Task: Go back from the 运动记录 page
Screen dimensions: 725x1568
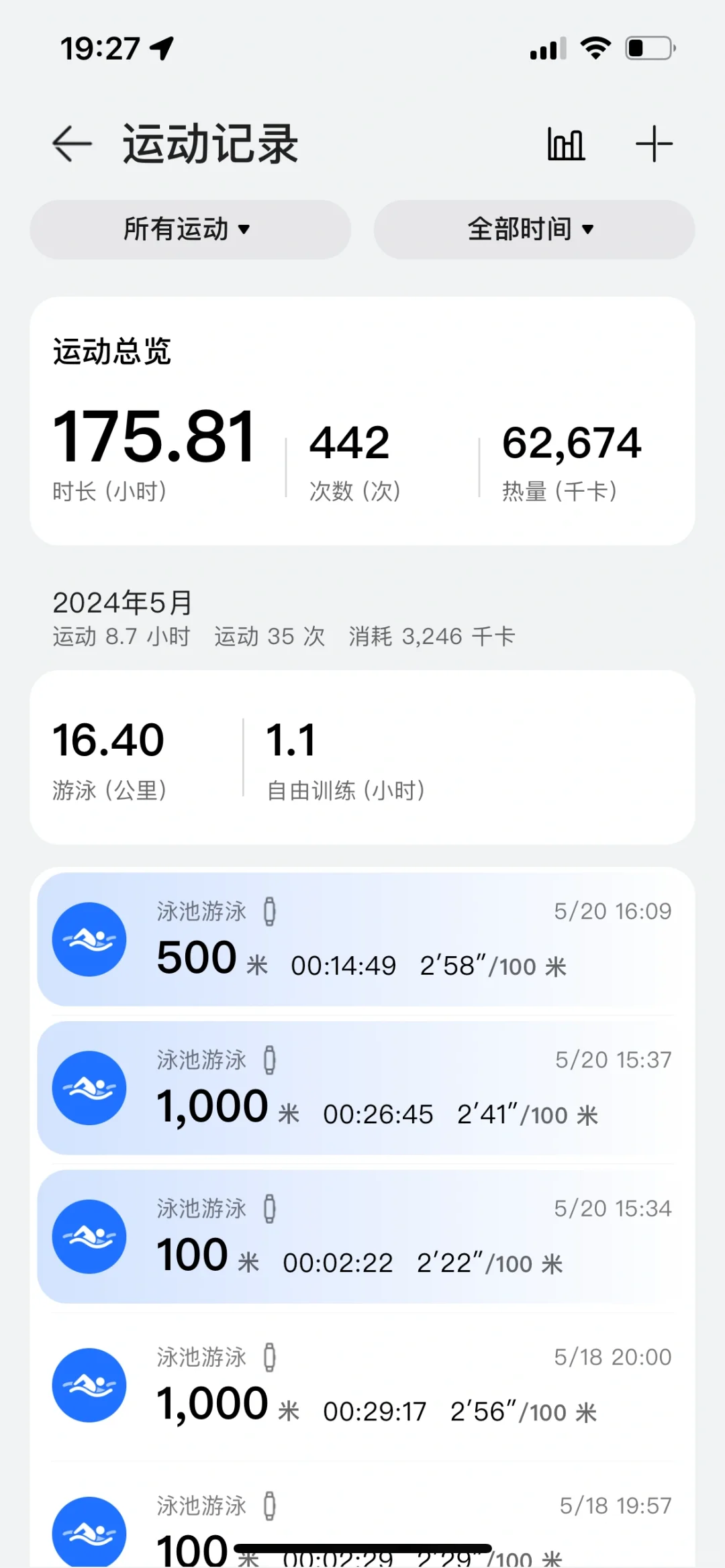Action: (72, 144)
